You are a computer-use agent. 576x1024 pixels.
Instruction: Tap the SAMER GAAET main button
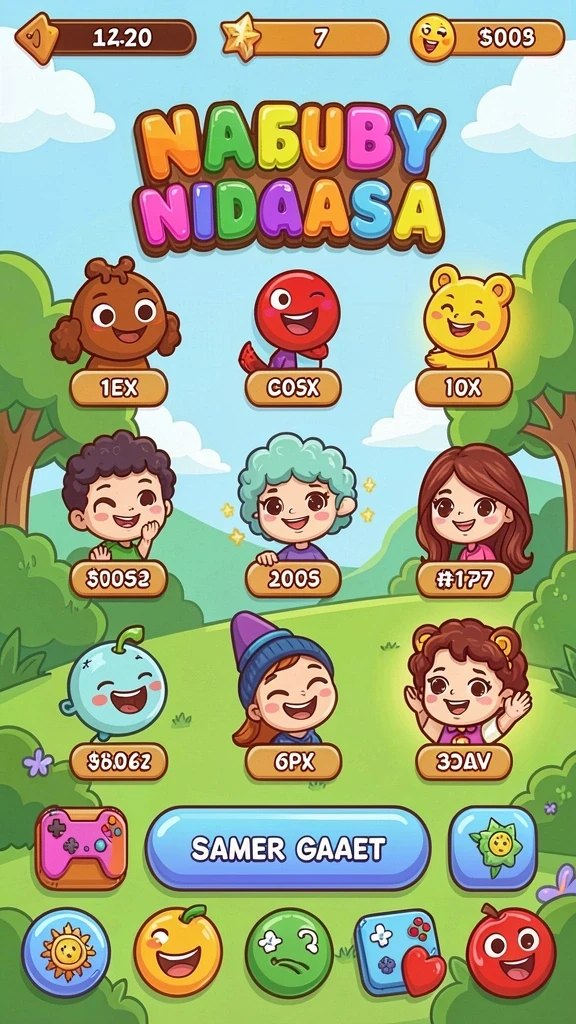[287, 848]
